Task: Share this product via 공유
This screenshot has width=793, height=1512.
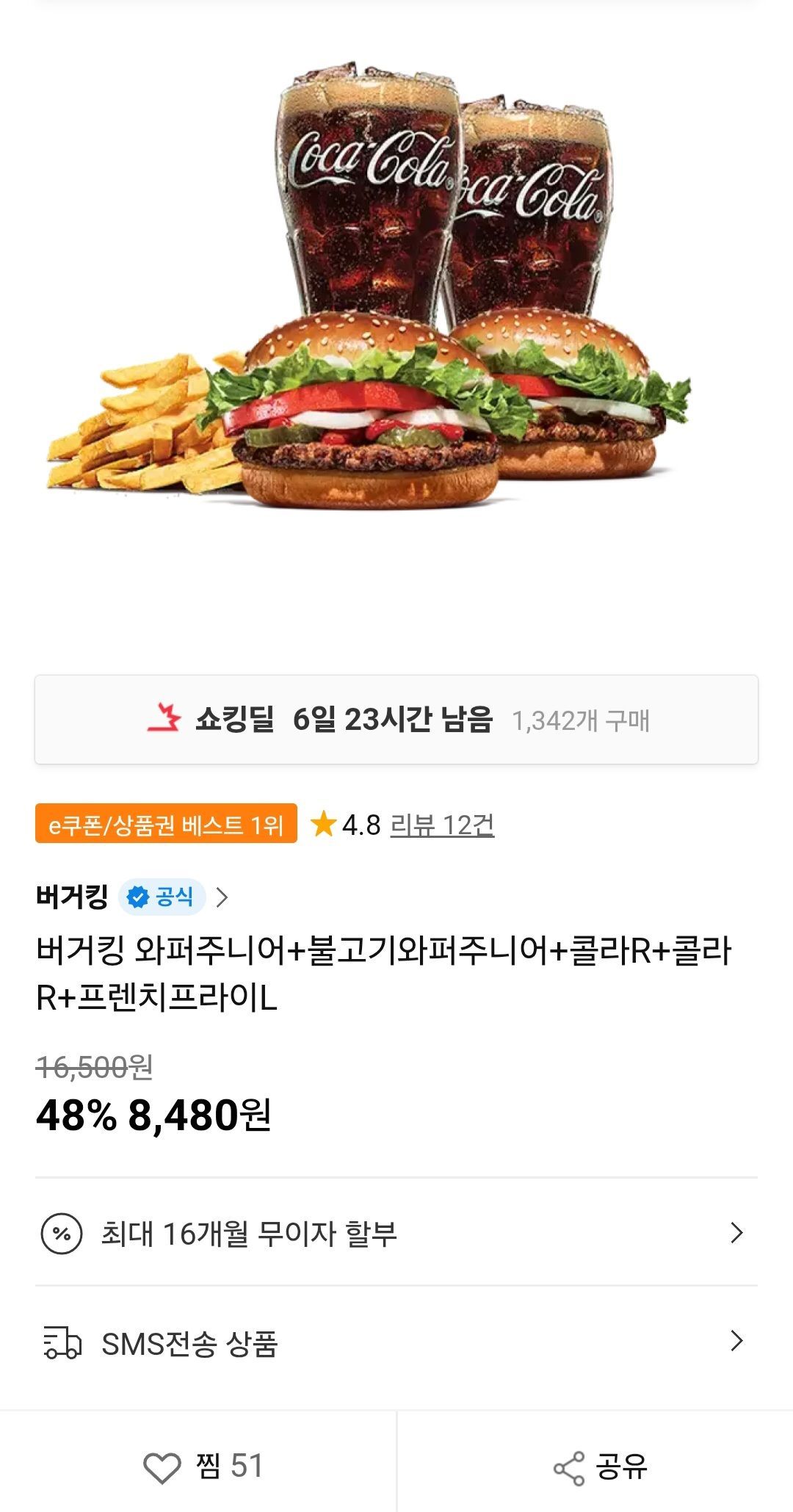Action: 600,1466
